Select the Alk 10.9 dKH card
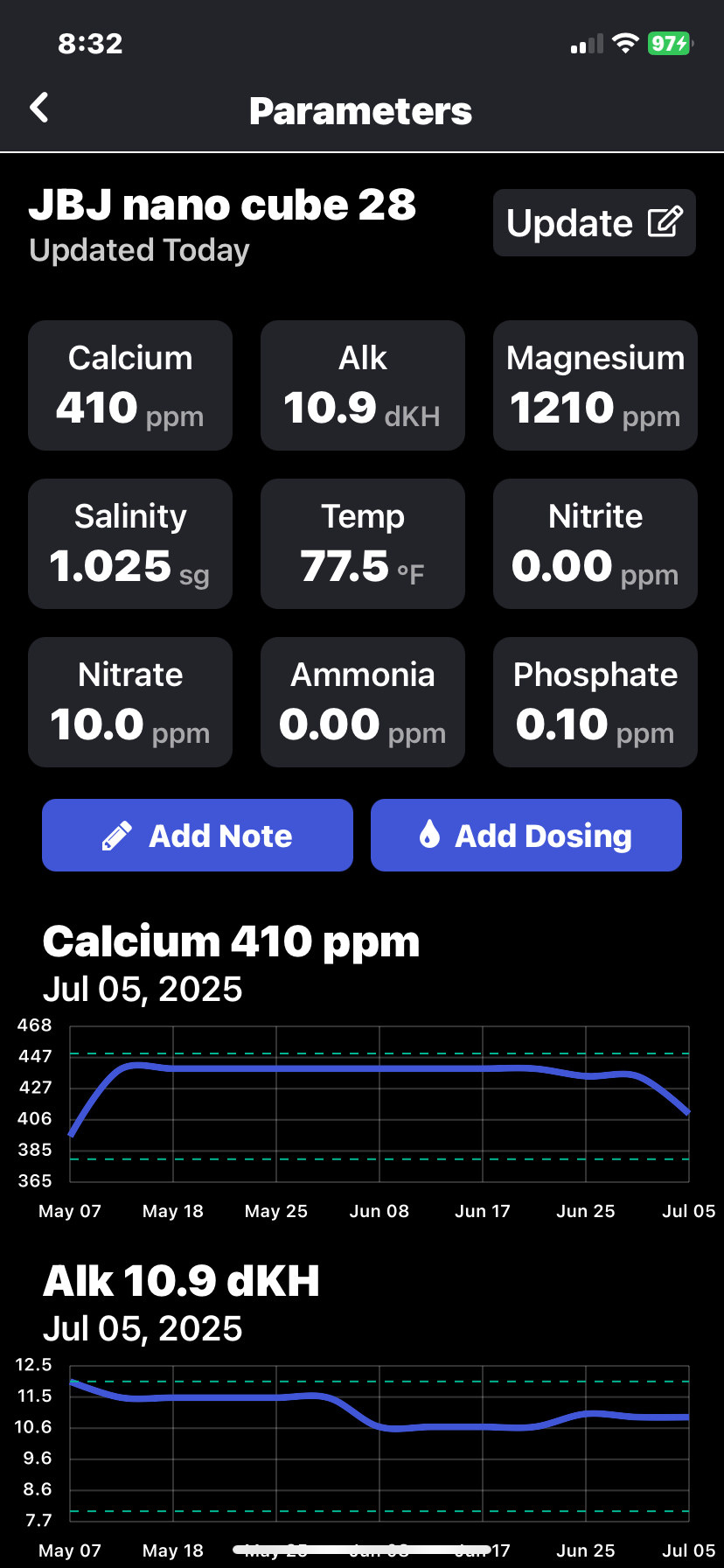The width and height of the screenshot is (724, 1568). pyautogui.click(x=363, y=386)
